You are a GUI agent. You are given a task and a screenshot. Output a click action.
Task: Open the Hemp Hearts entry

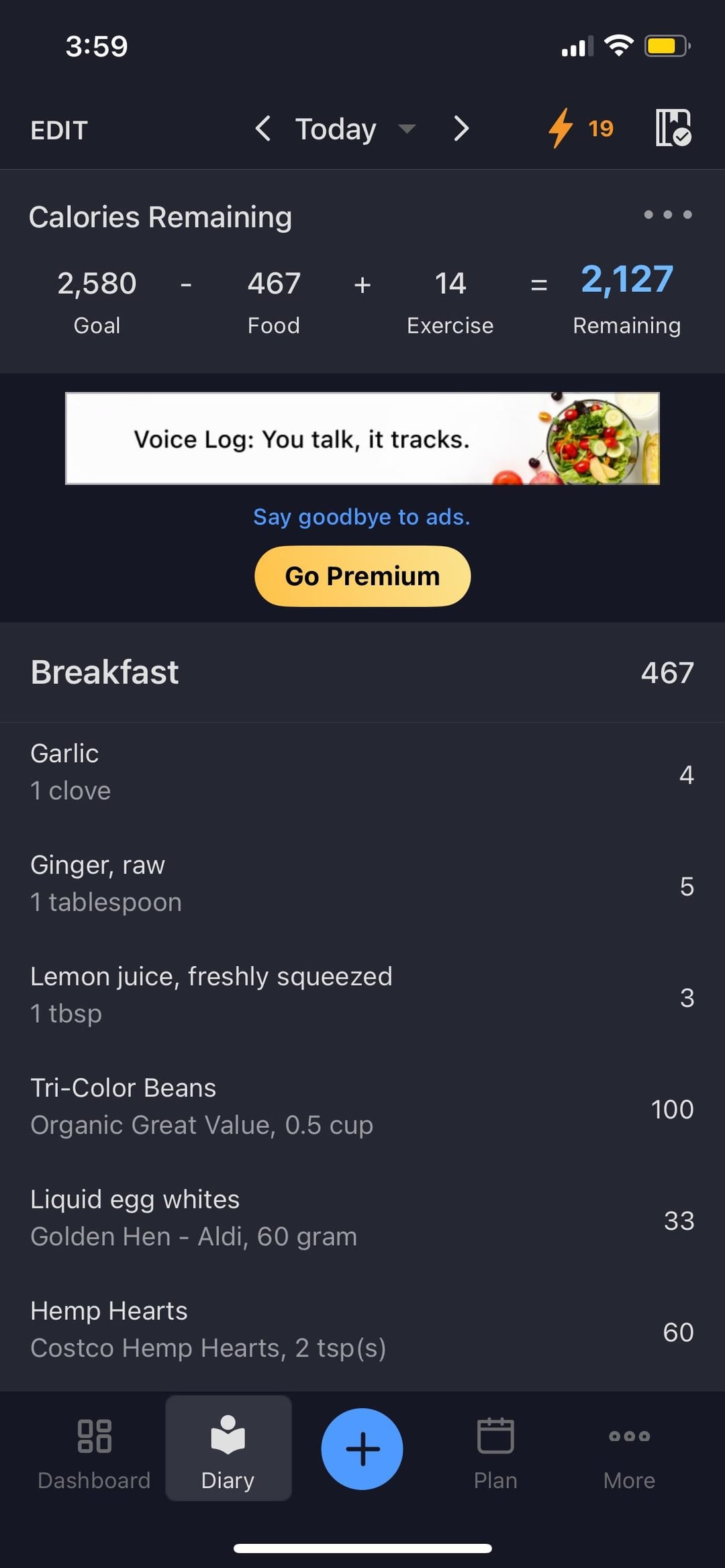pyautogui.click(x=362, y=1329)
